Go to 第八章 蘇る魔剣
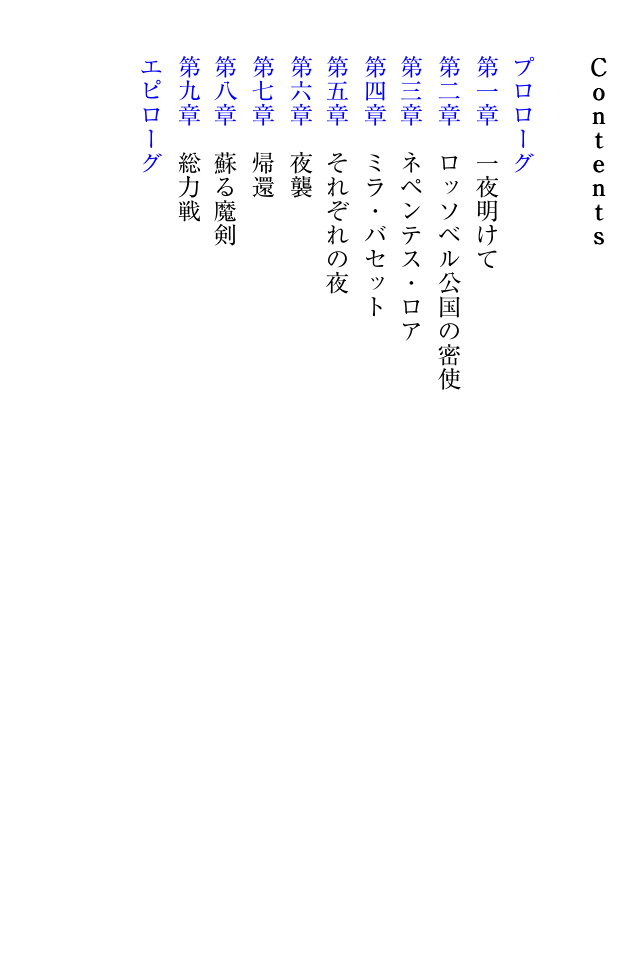Viewport: 640px width, 960px height. (225, 91)
